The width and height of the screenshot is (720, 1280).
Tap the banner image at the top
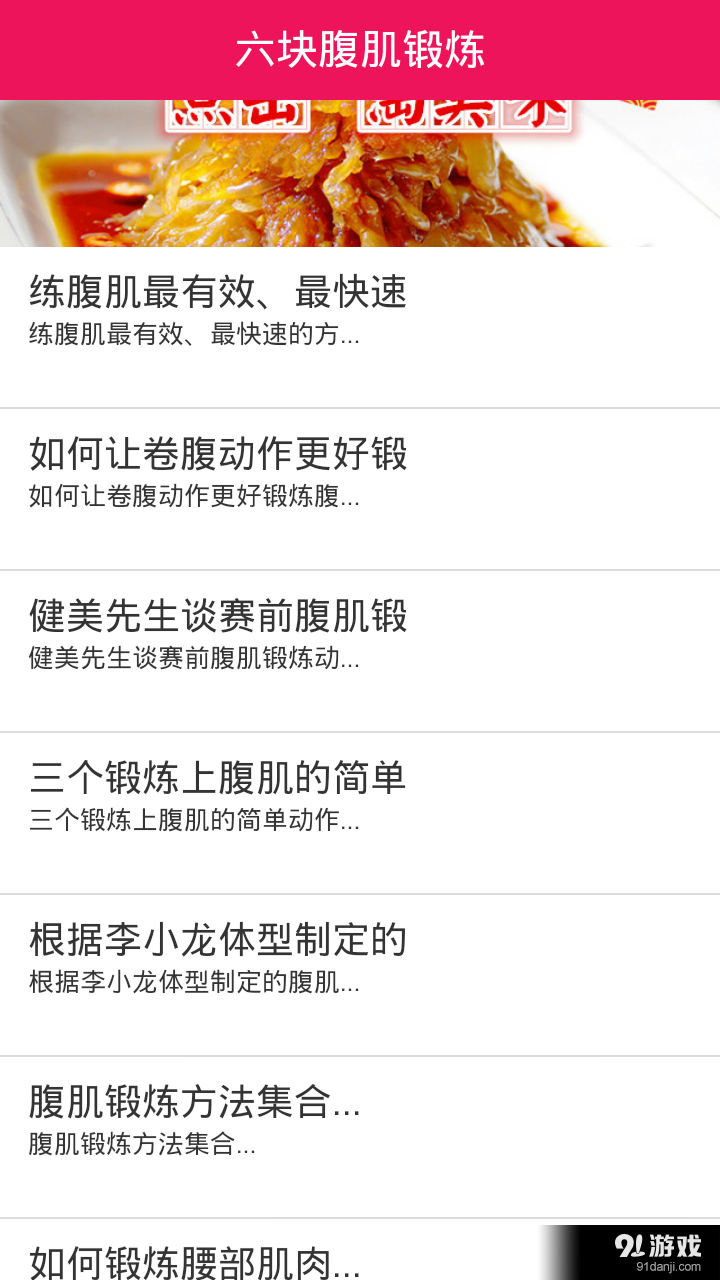click(360, 170)
